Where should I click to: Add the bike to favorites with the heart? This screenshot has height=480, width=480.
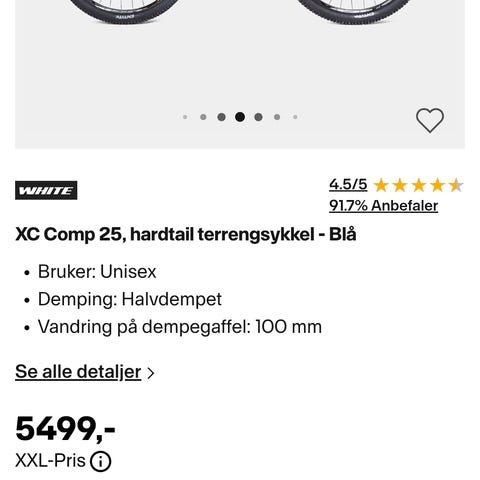coord(430,120)
